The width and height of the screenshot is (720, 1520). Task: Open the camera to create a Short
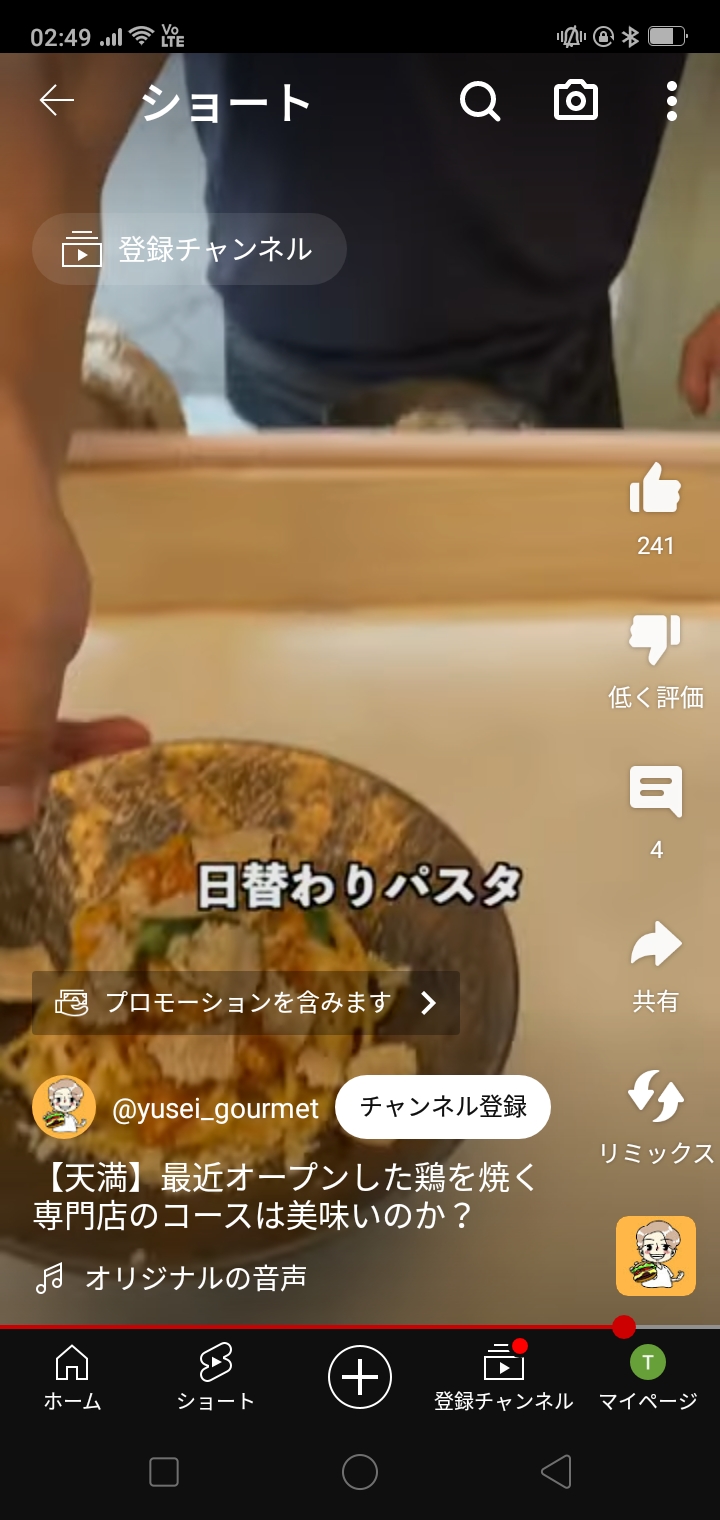click(576, 101)
